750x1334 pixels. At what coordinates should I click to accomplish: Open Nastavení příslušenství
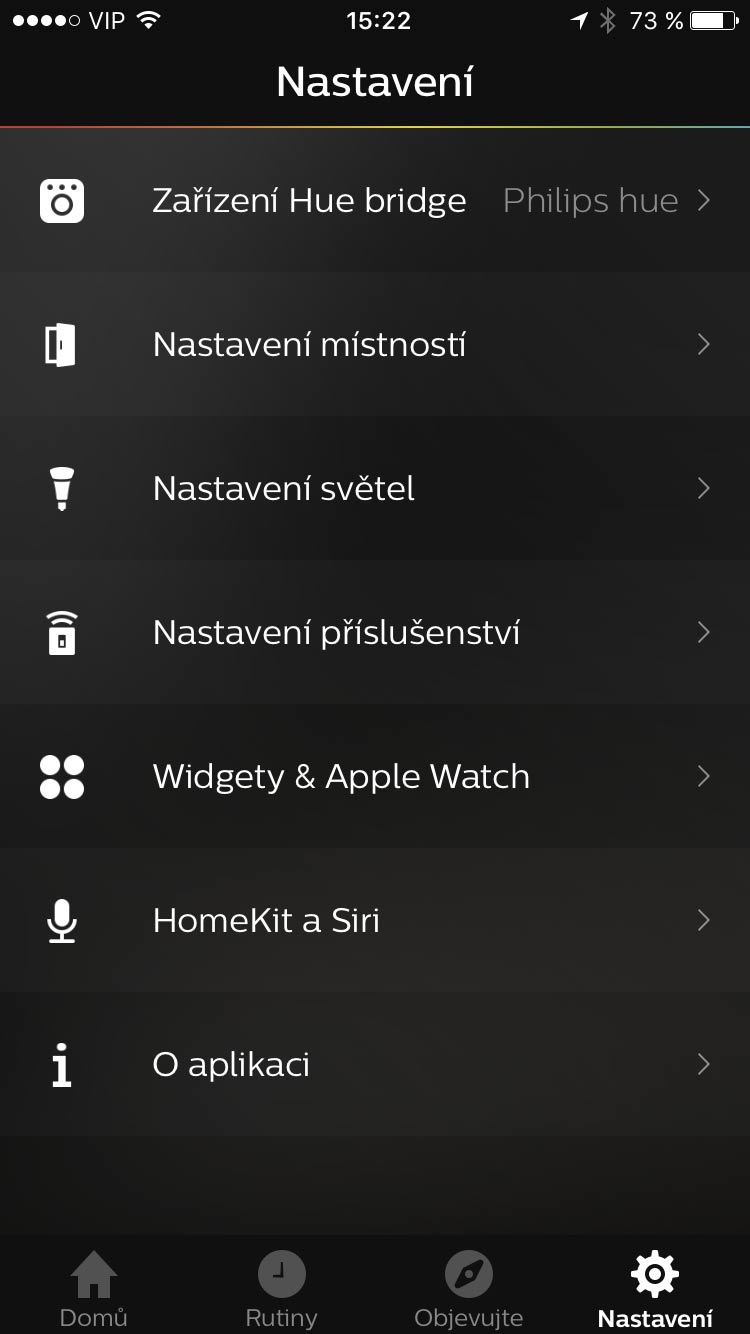(375, 633)
